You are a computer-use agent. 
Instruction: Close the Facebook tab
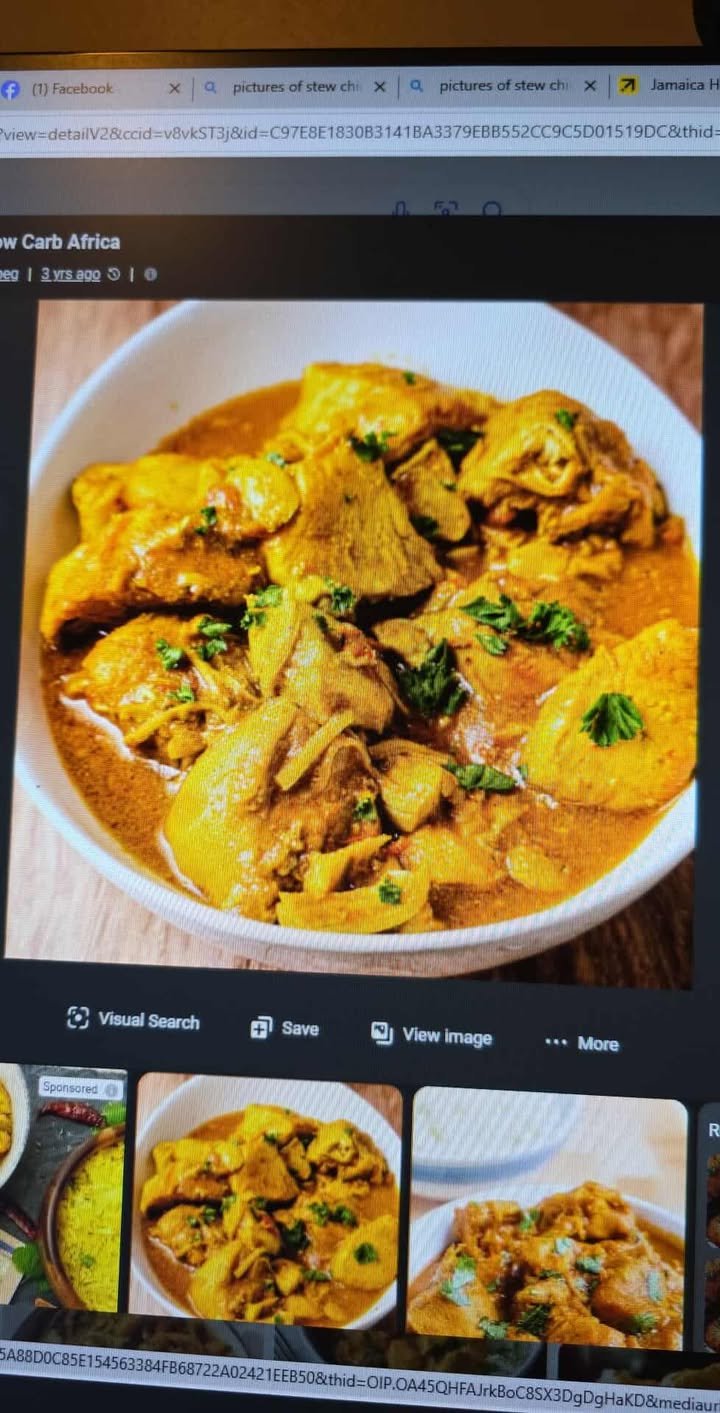click(x=174, y=88)
